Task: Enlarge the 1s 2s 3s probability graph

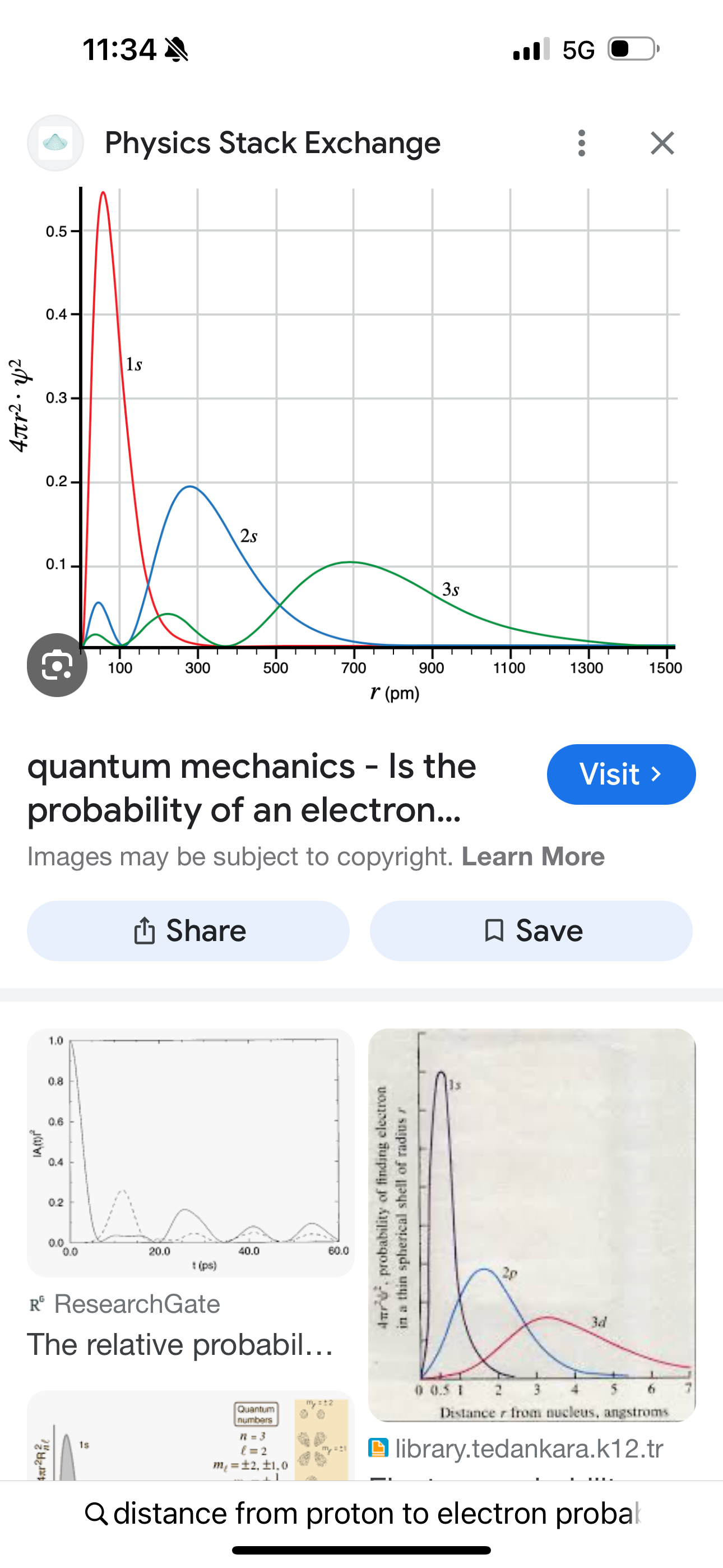Action: click(377, 444)
